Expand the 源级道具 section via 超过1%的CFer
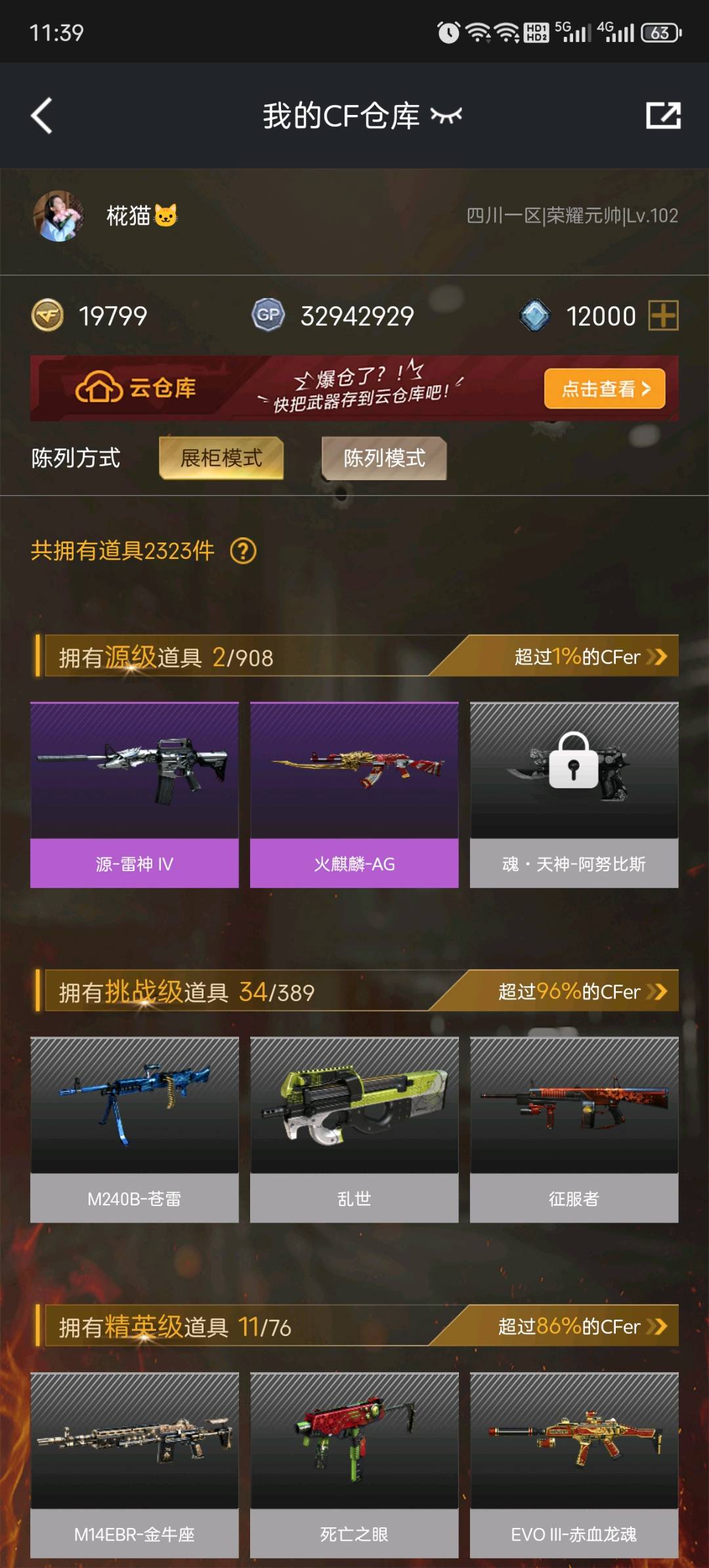This screenshot has width=709, height=1568. pyautogui.click(x=591, y=656)
